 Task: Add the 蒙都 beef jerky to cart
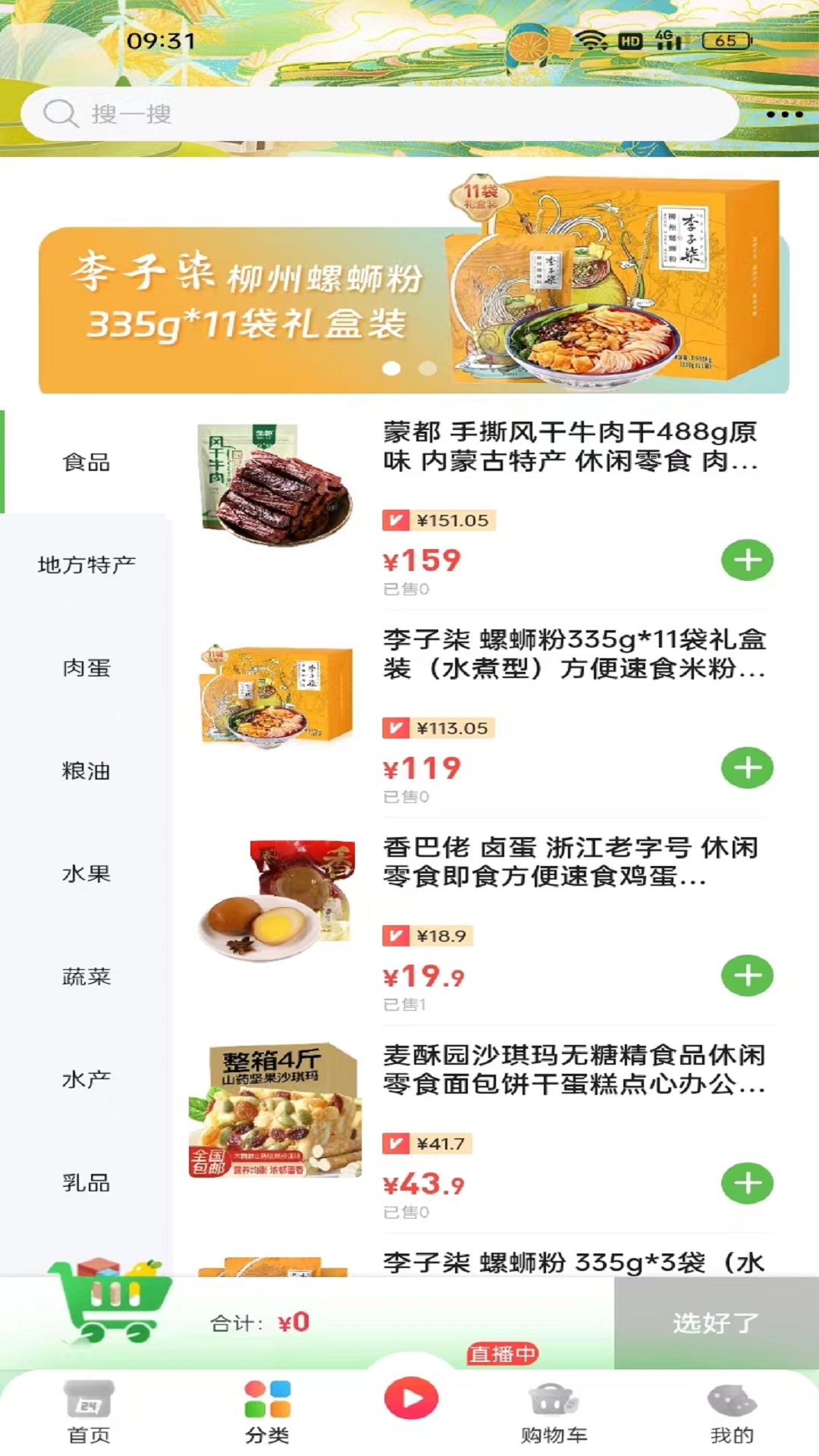[747, 561]
